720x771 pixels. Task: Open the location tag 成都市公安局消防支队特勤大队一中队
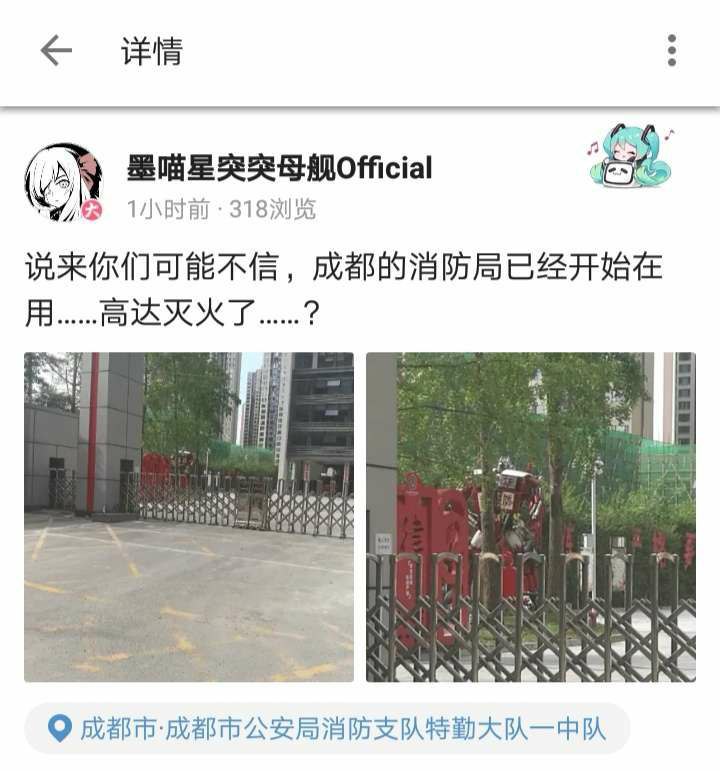pyautogui.click(x=328, y=729)
